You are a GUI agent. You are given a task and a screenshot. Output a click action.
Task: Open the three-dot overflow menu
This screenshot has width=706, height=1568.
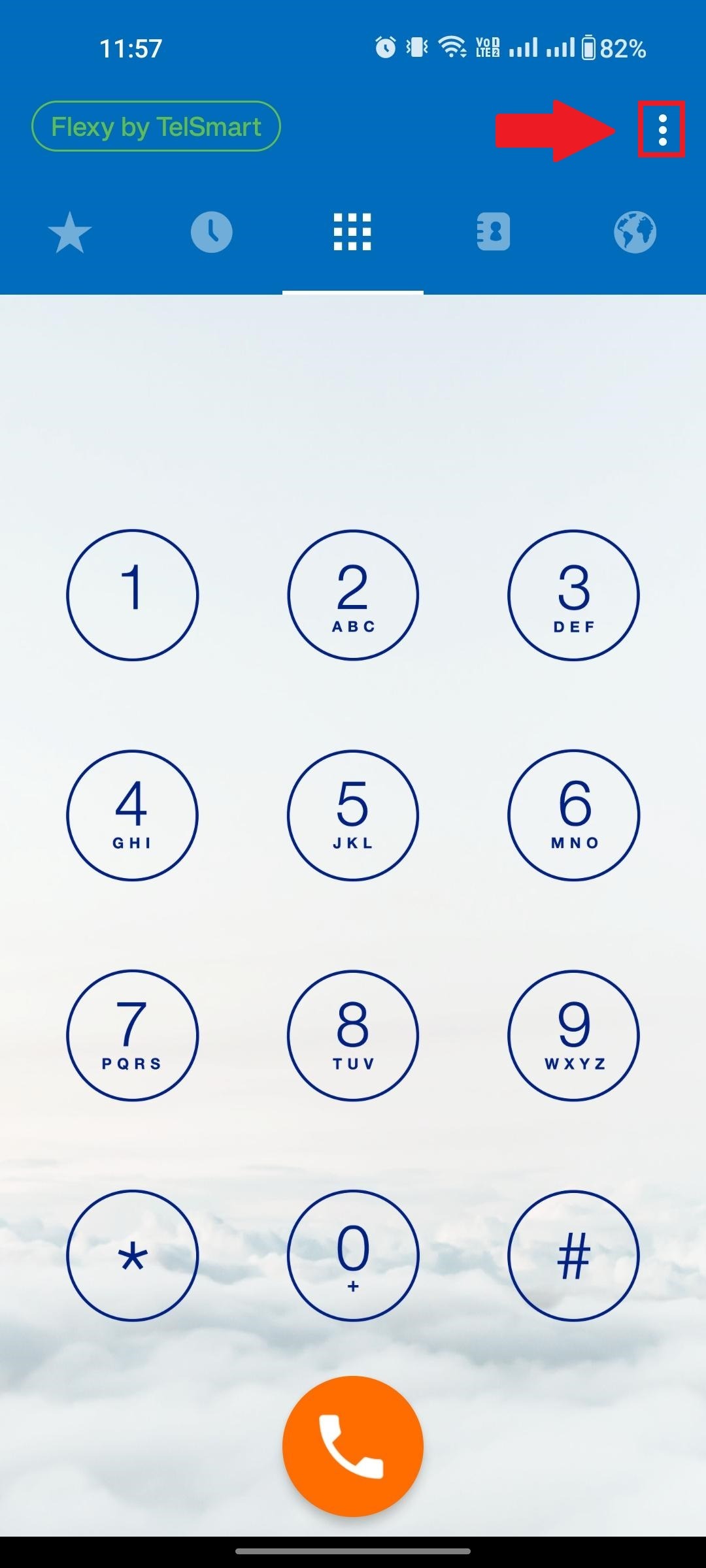pos(662,129)
